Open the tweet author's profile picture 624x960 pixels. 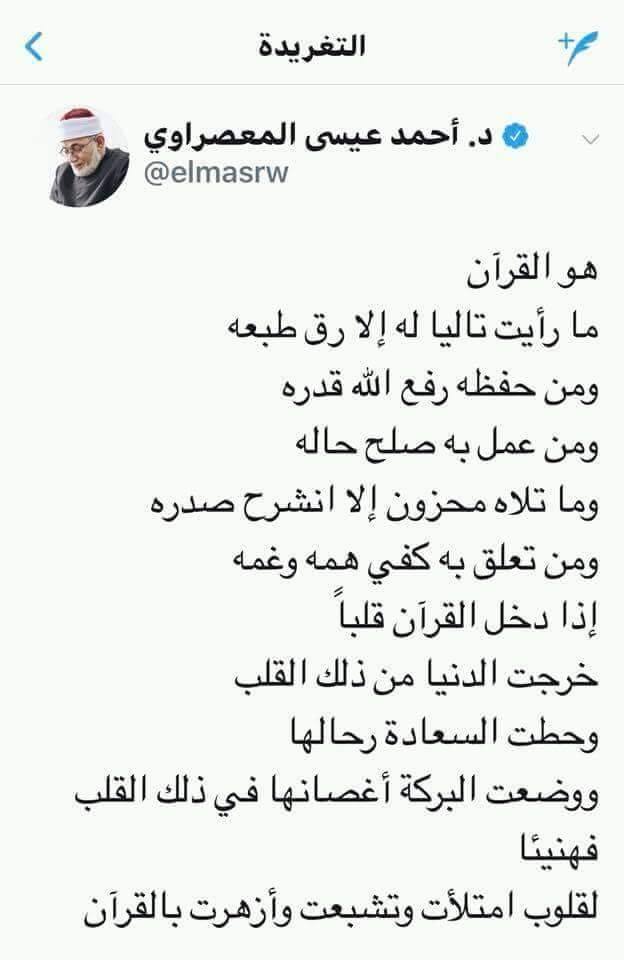(89, 157)
